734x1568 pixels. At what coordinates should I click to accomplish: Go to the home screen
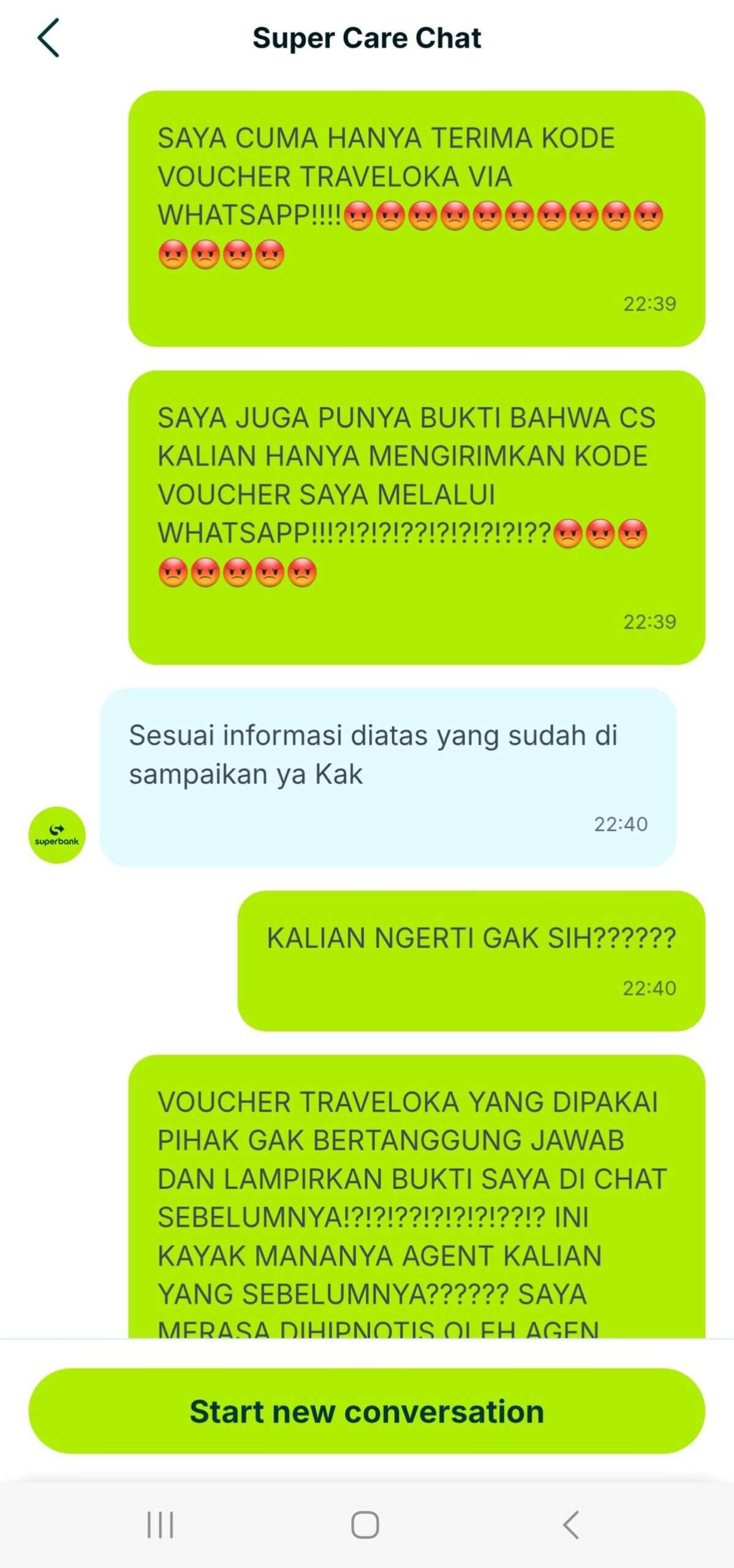tap(365, 1525)
